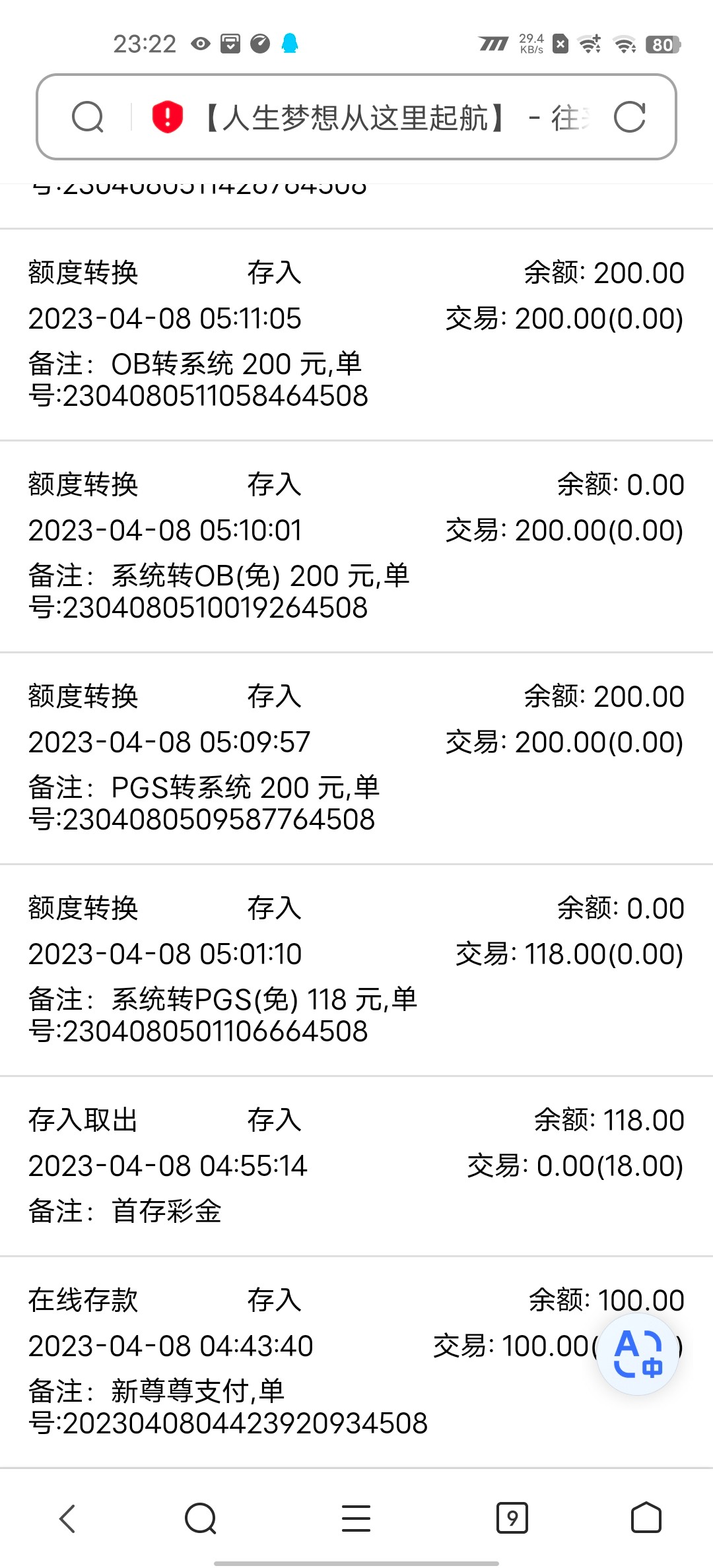The width and height of the screenshot is (713, 1568).
Task: Go back to the previous page
Action: point(68,1518)
